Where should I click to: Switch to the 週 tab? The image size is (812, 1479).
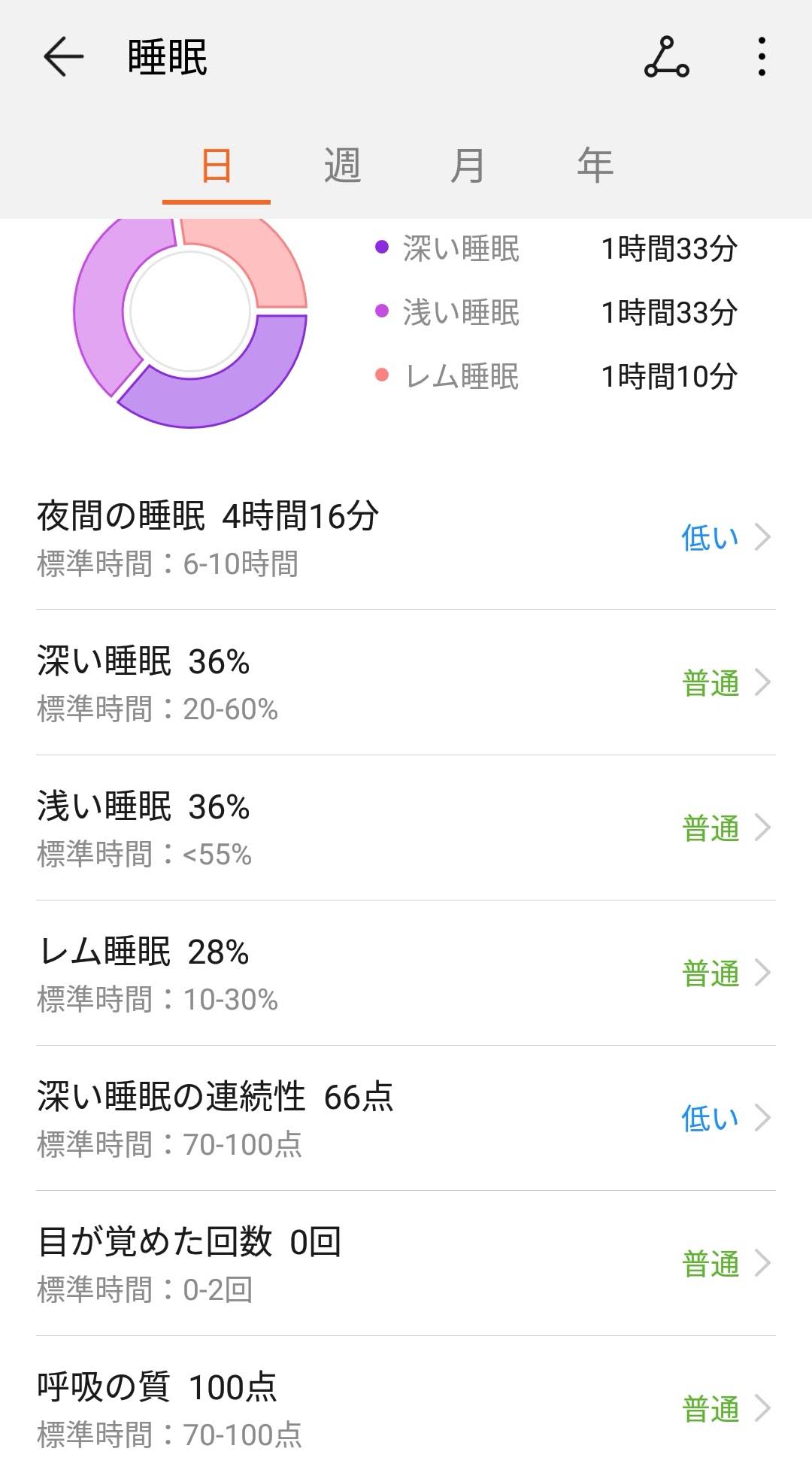tap(342, 166)
